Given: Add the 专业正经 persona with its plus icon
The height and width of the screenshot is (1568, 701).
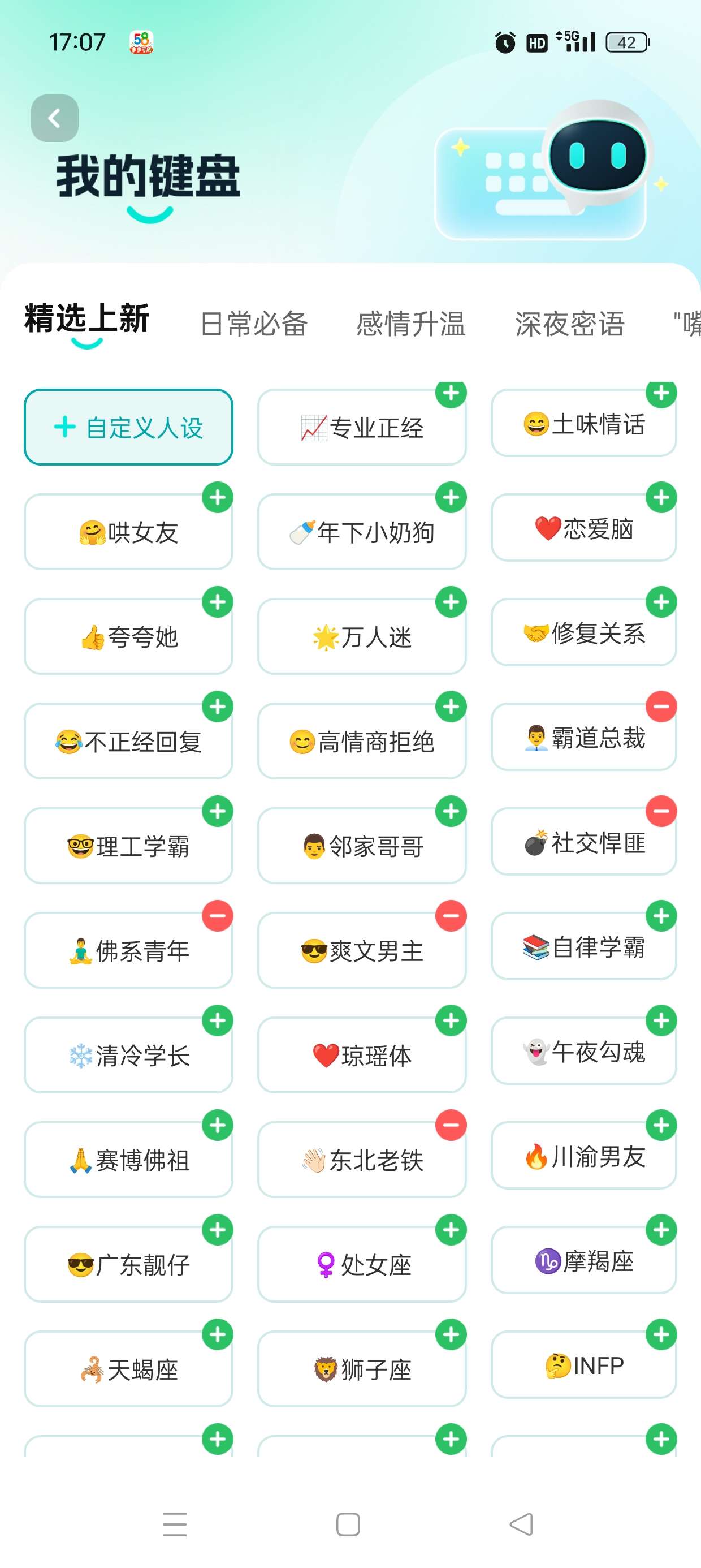Looking at the screenshot, I should tap(451, 393).
